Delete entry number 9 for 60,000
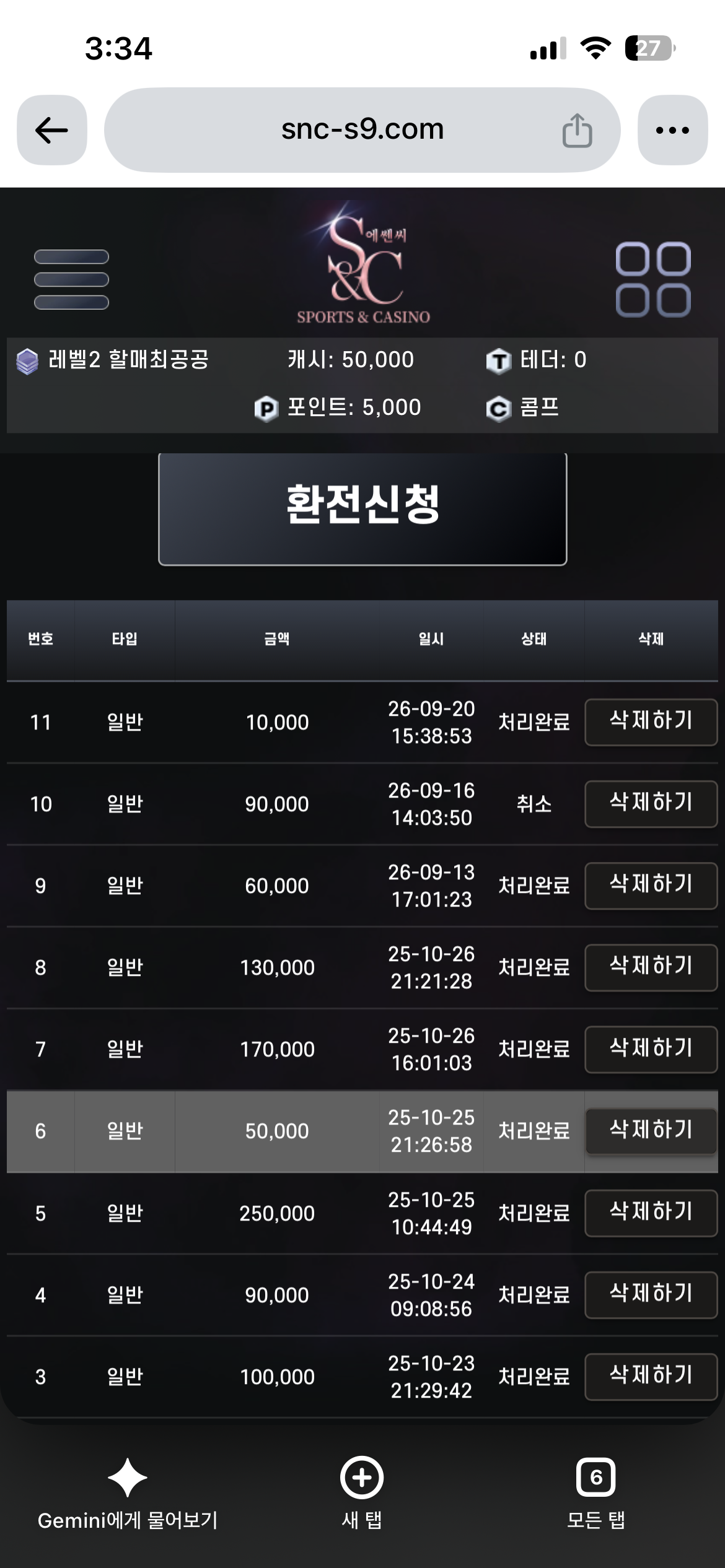The image size is (725, 1568). [651, 886]
